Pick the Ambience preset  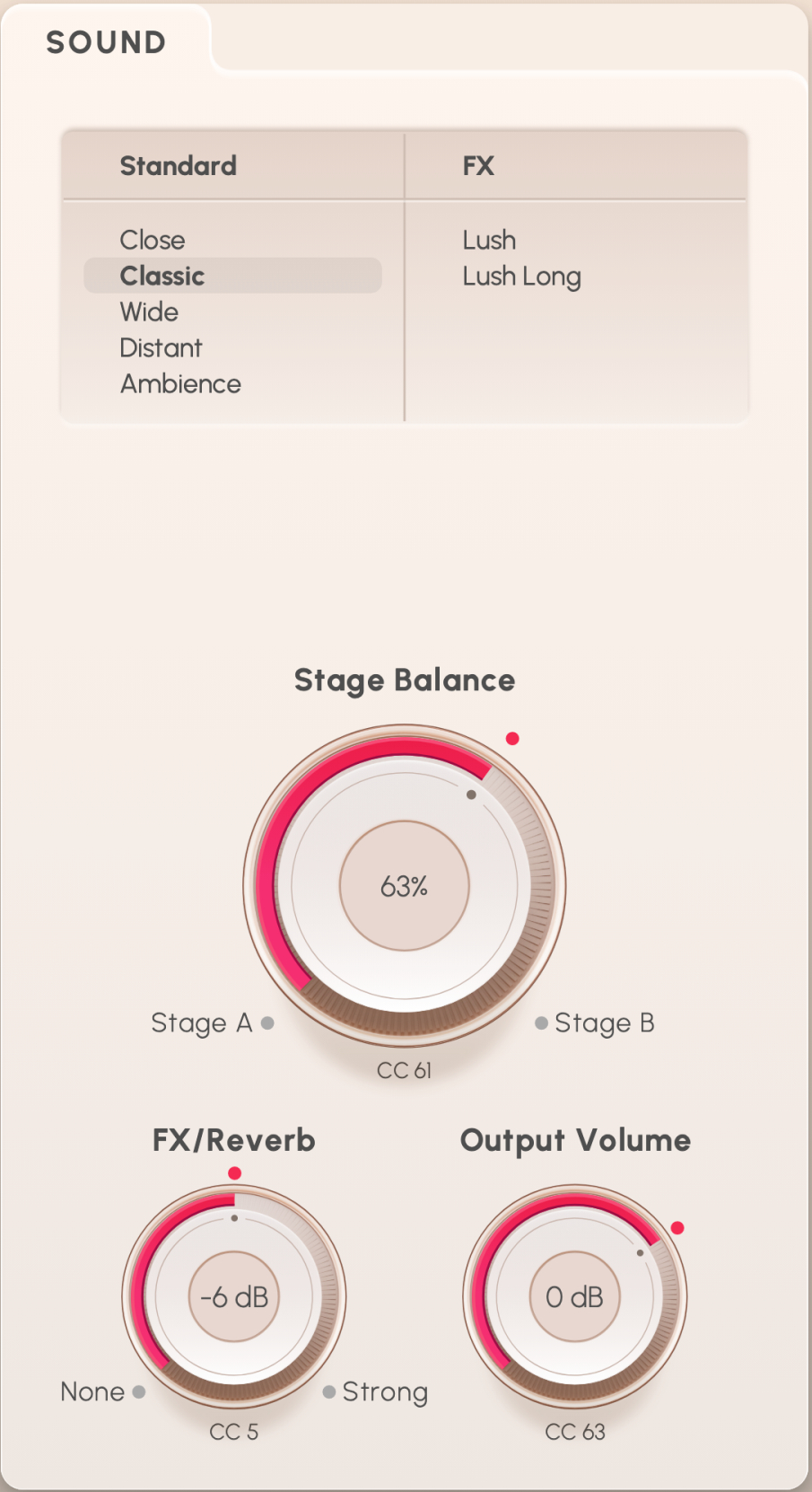point(180,383)
